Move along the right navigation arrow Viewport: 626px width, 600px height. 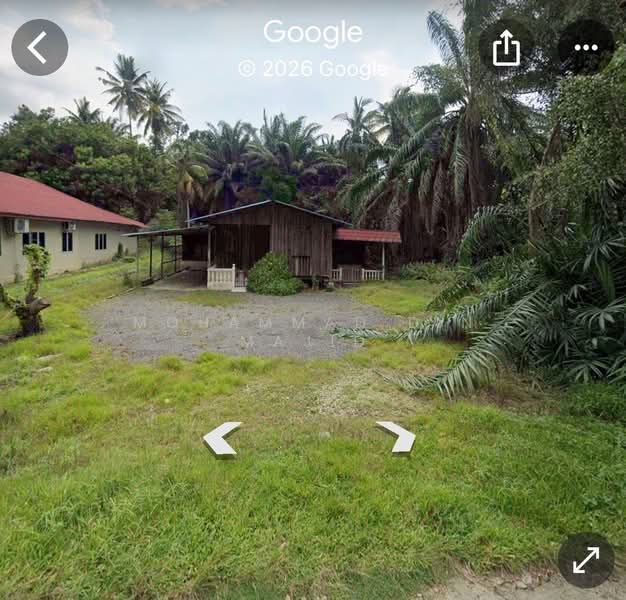(397, 436)
